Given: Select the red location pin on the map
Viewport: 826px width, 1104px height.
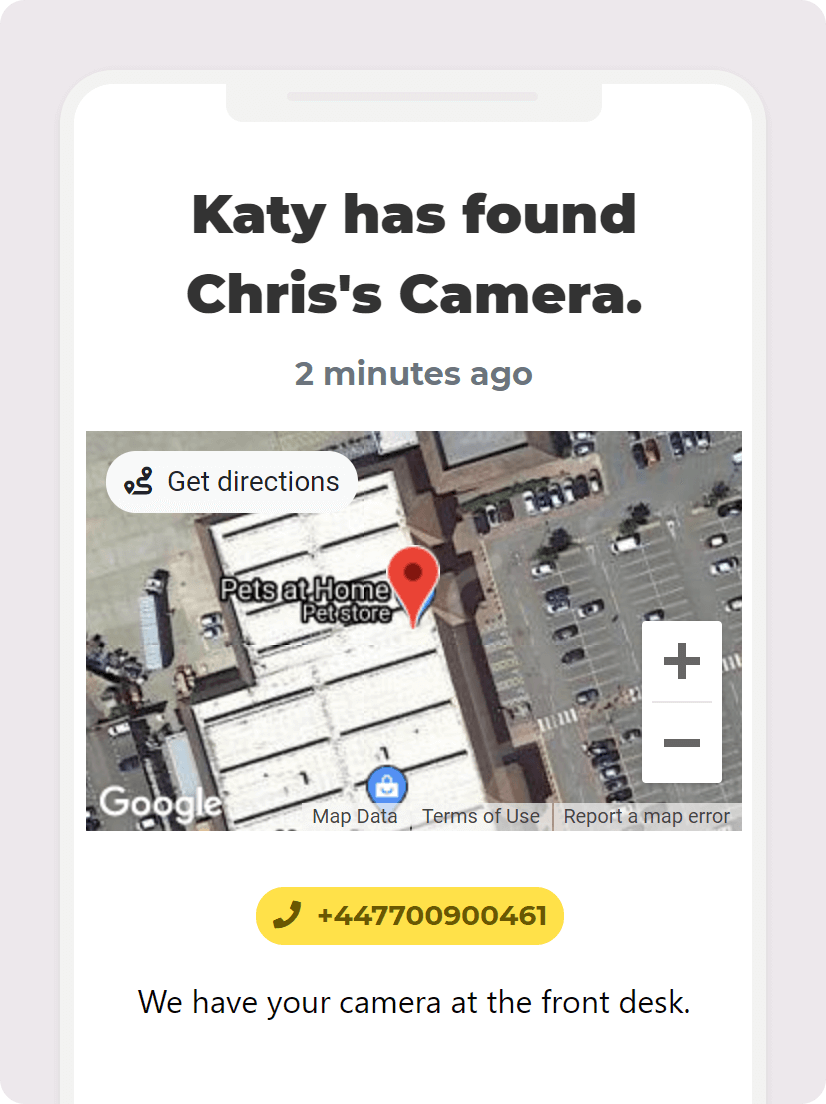Looking at the screenshot, I should 413,580.
